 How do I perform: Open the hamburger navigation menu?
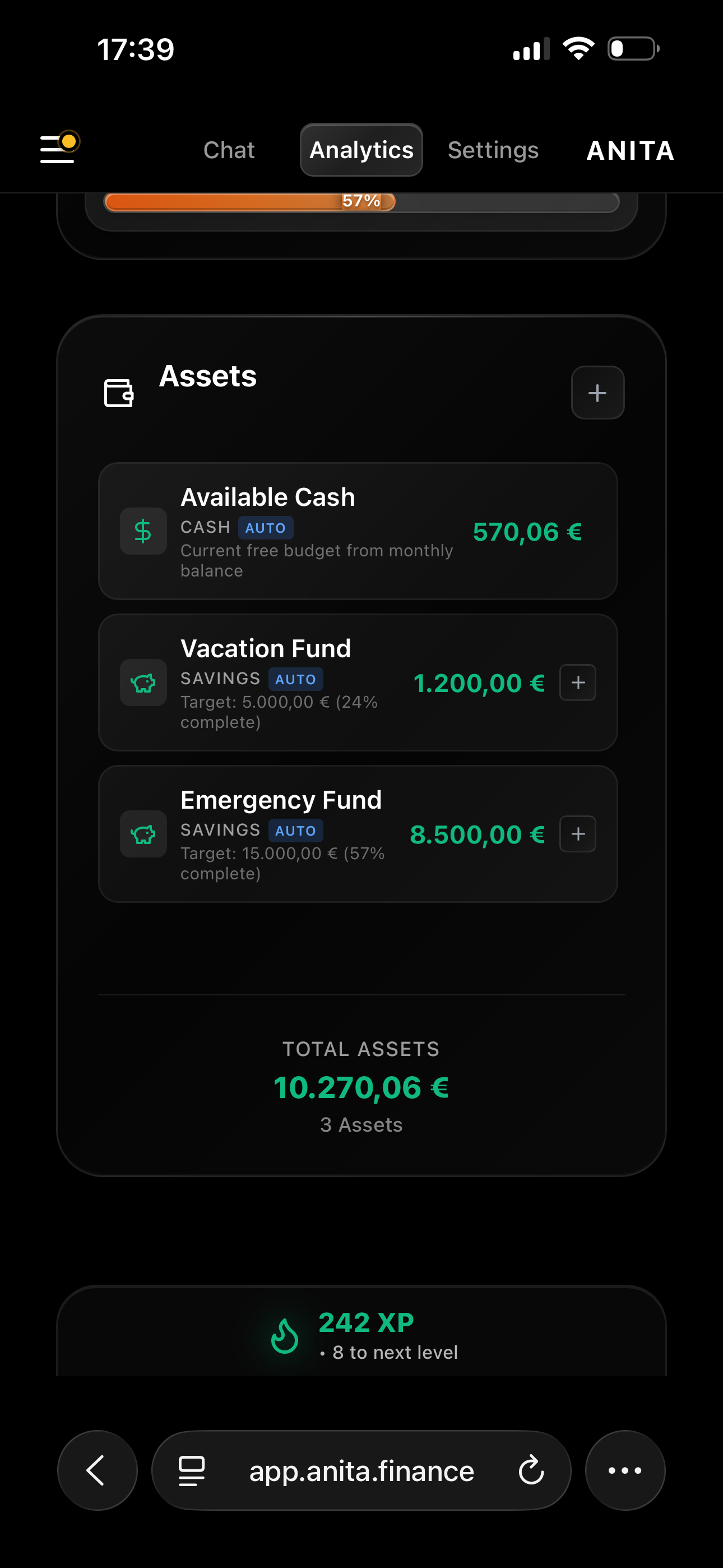(x=57, y=149)
